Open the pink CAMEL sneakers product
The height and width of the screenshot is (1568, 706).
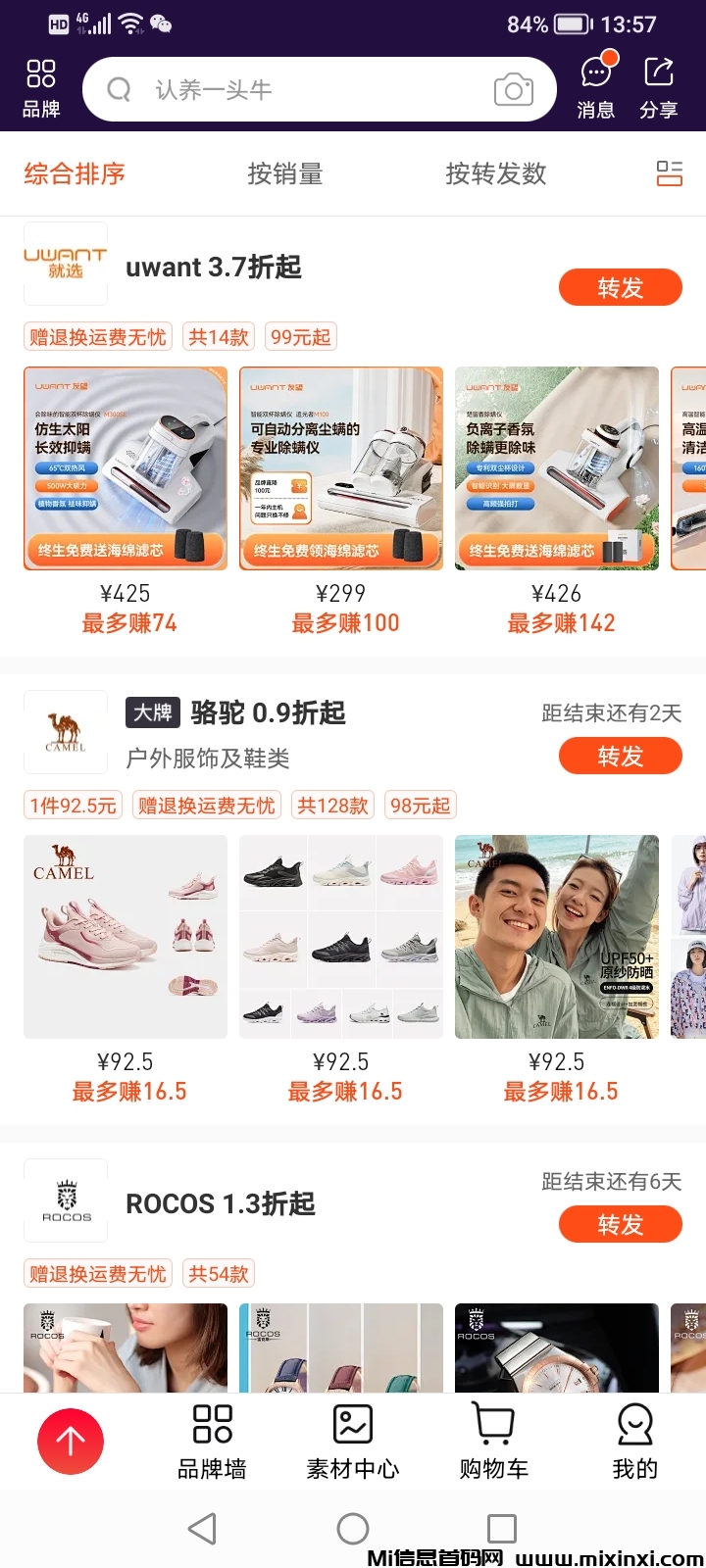click(126, 937)
